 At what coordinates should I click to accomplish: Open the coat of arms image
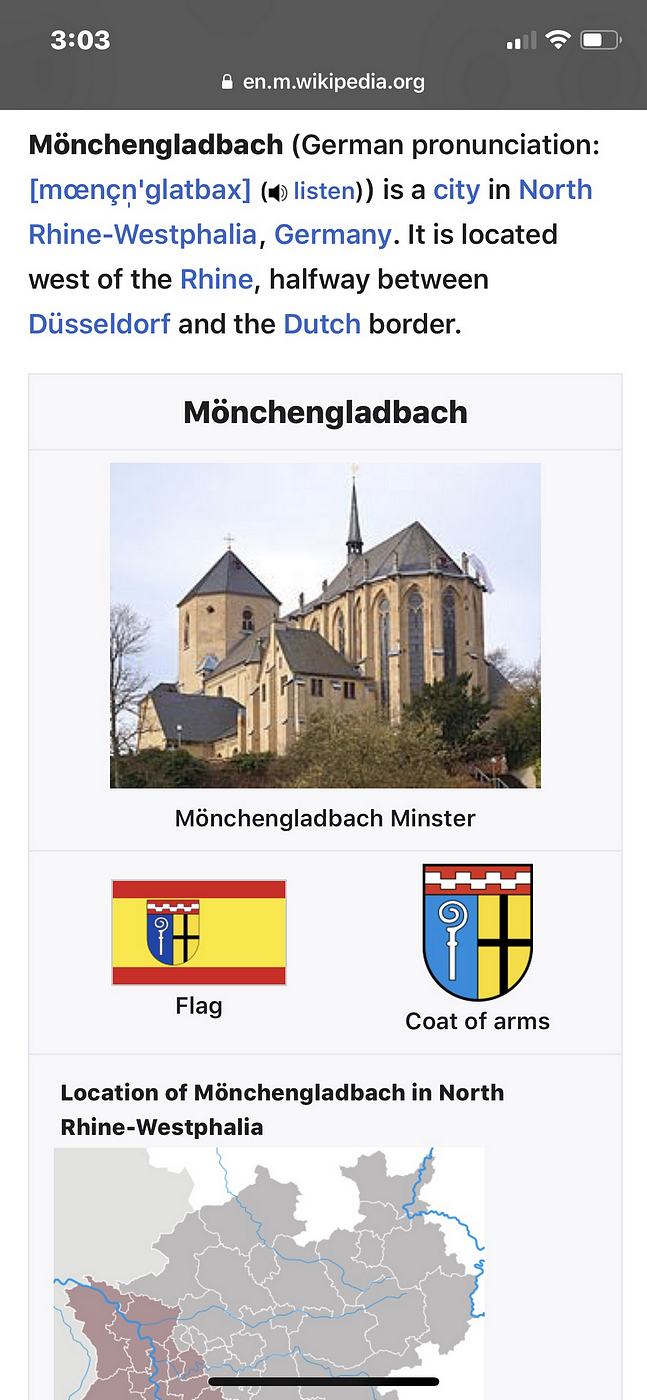[x=477, y=932]
